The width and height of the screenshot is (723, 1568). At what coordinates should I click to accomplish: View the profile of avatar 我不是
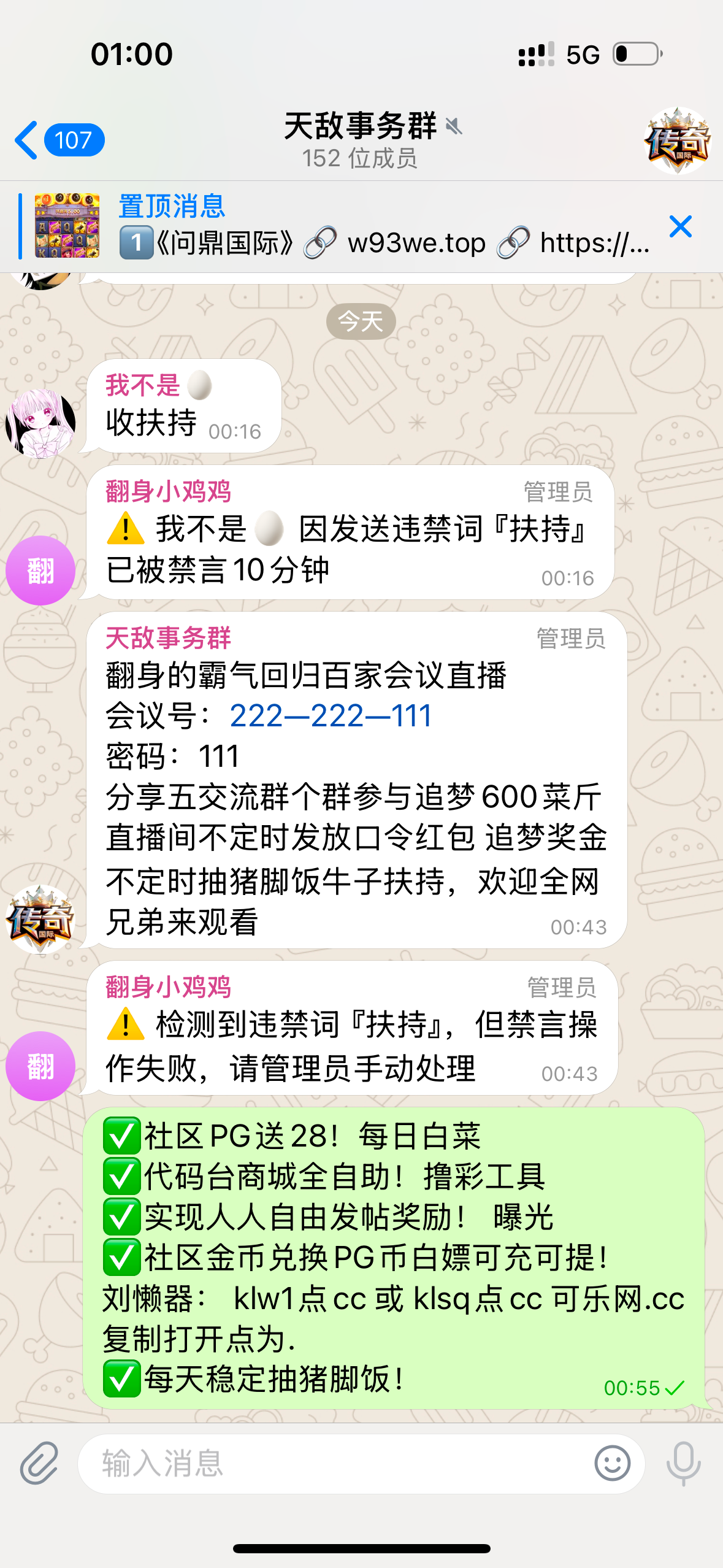pyautogui.click(x=40, y=423)
